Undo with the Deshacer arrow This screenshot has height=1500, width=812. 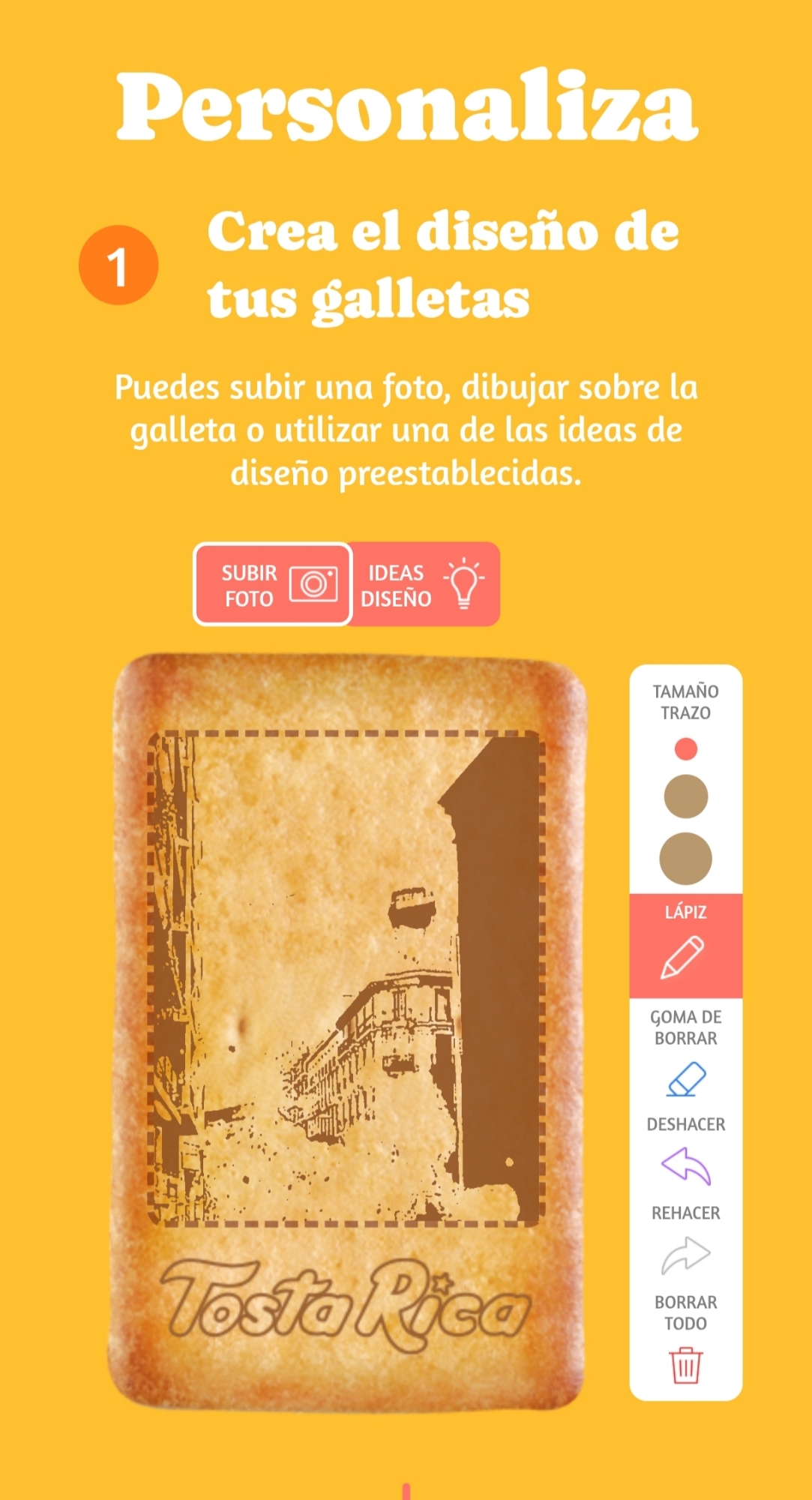point(685,1165)
